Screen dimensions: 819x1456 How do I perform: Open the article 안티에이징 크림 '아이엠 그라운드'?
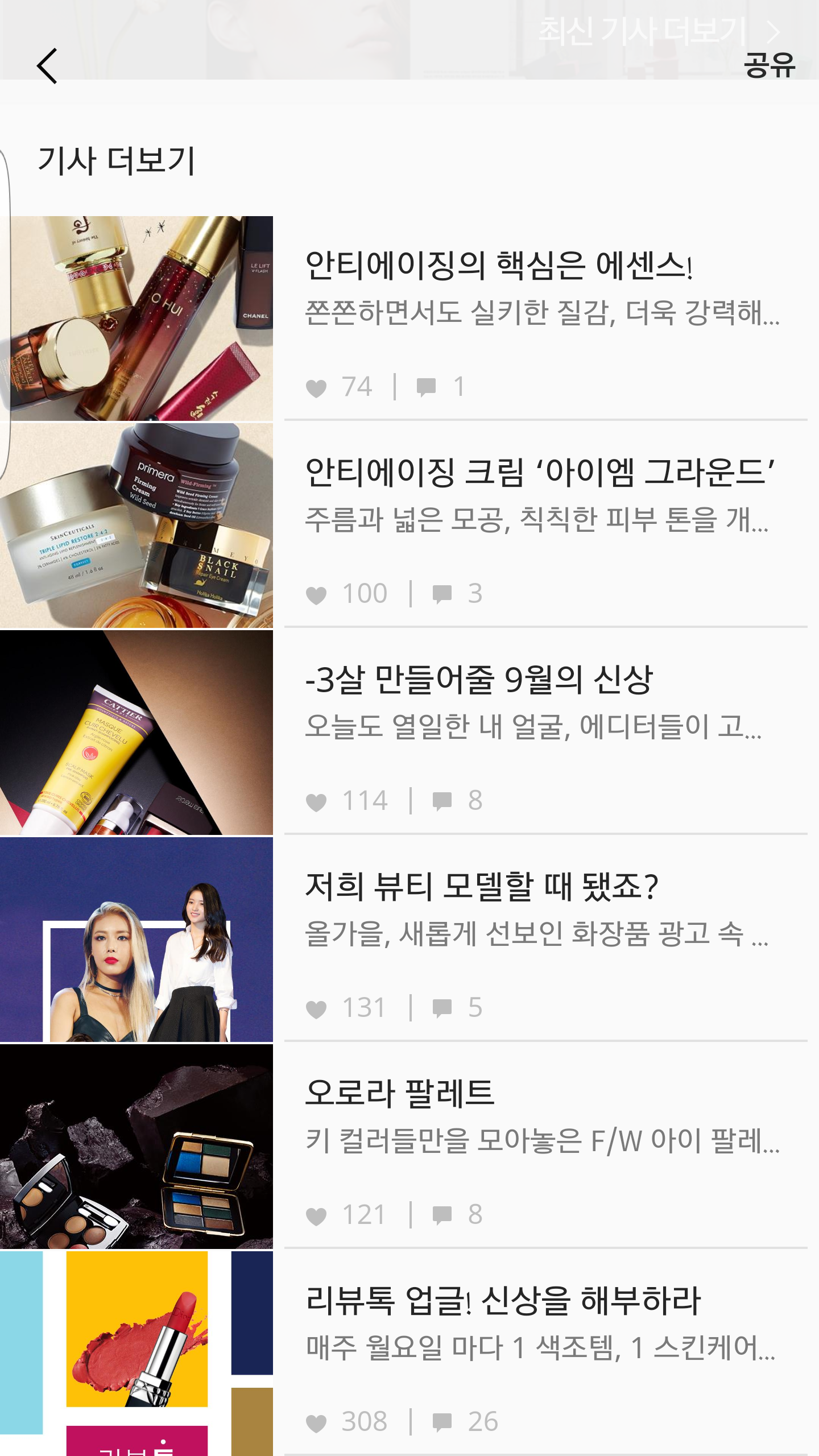click(x=539, y=473)
